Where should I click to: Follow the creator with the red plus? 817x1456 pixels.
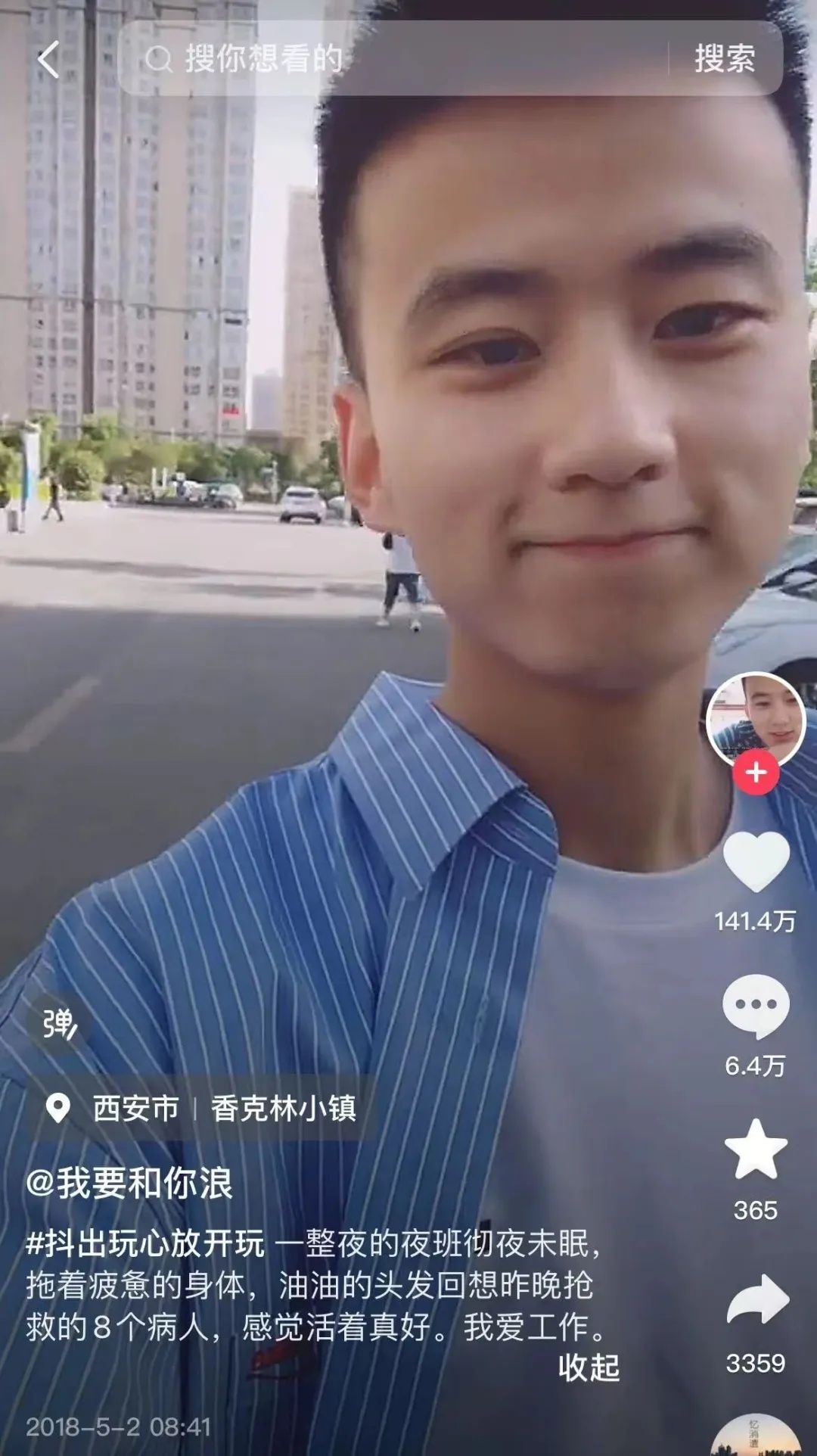756,772
